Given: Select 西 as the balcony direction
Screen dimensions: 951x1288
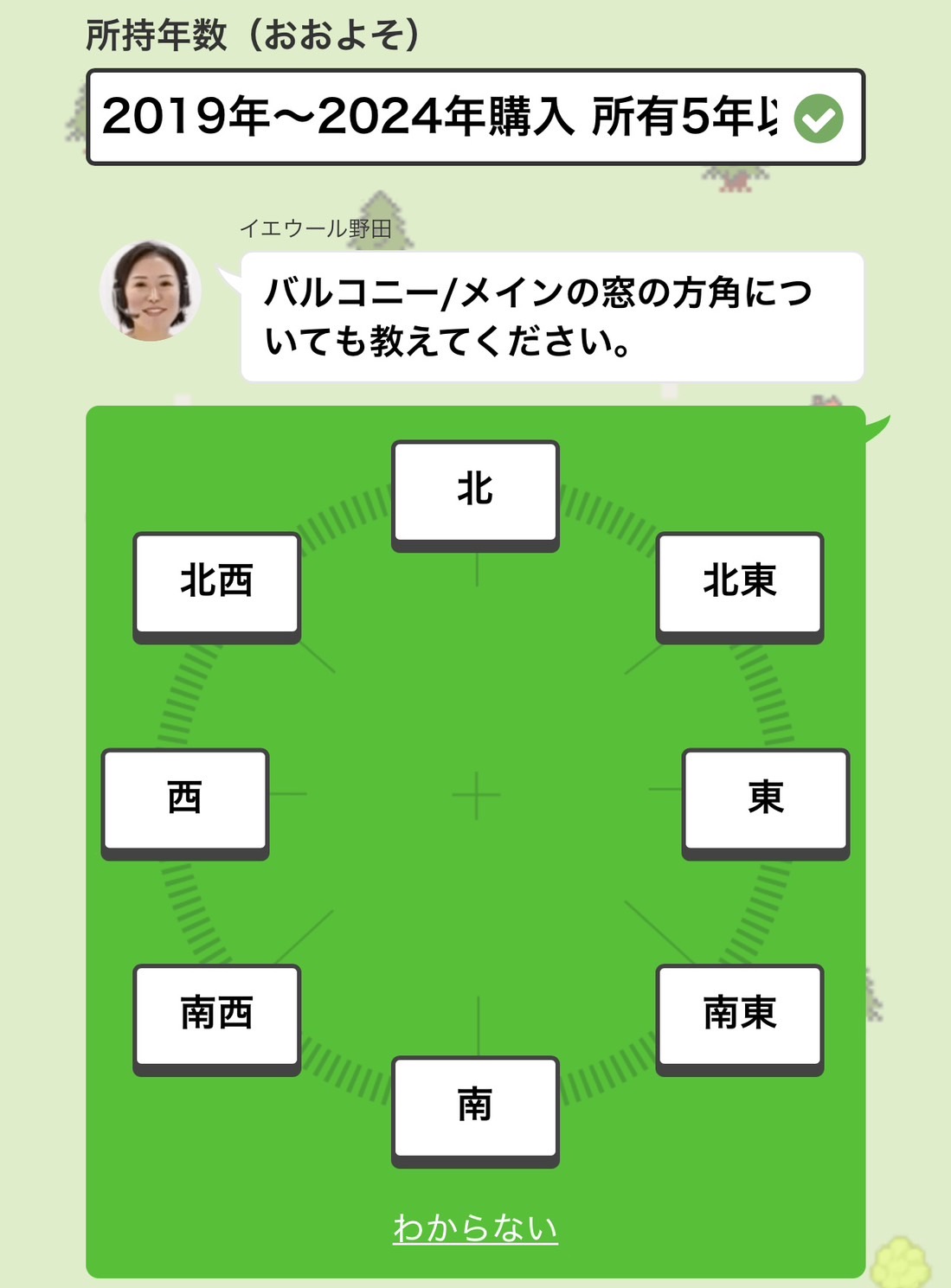Looking at the screenshot, I should click(x=184, y=799).
